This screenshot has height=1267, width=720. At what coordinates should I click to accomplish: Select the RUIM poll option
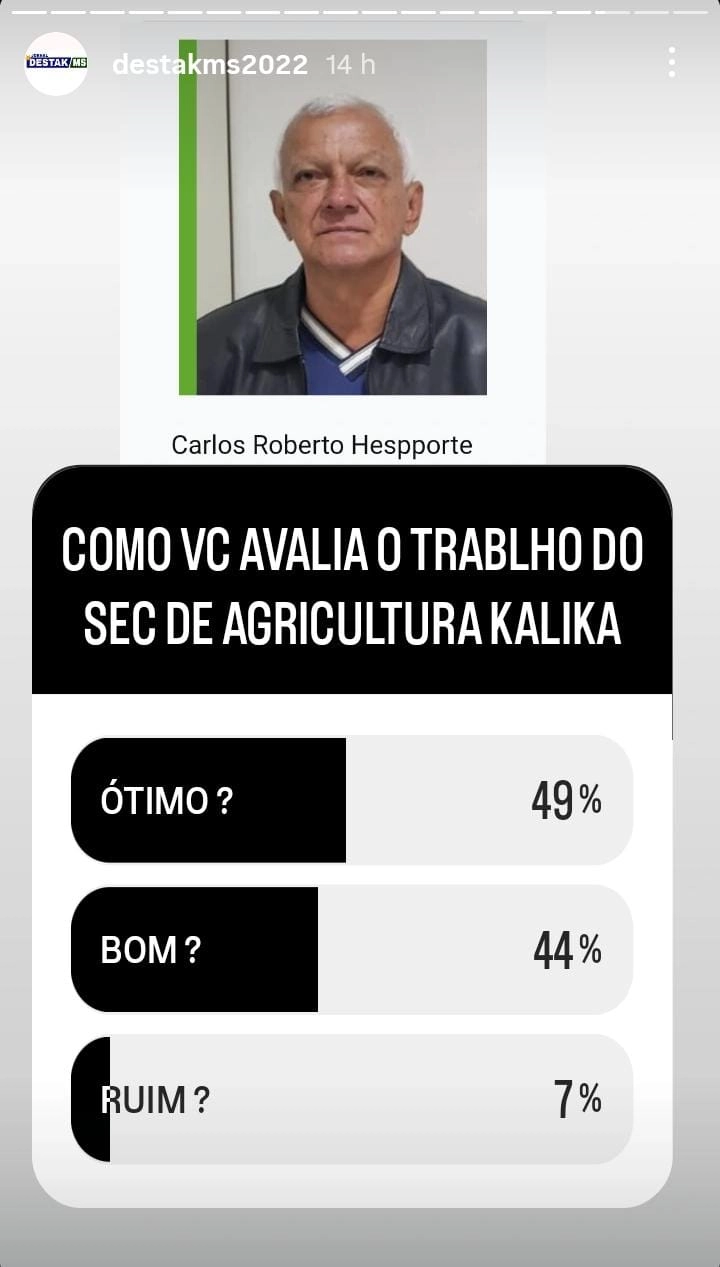(351, 1099)
